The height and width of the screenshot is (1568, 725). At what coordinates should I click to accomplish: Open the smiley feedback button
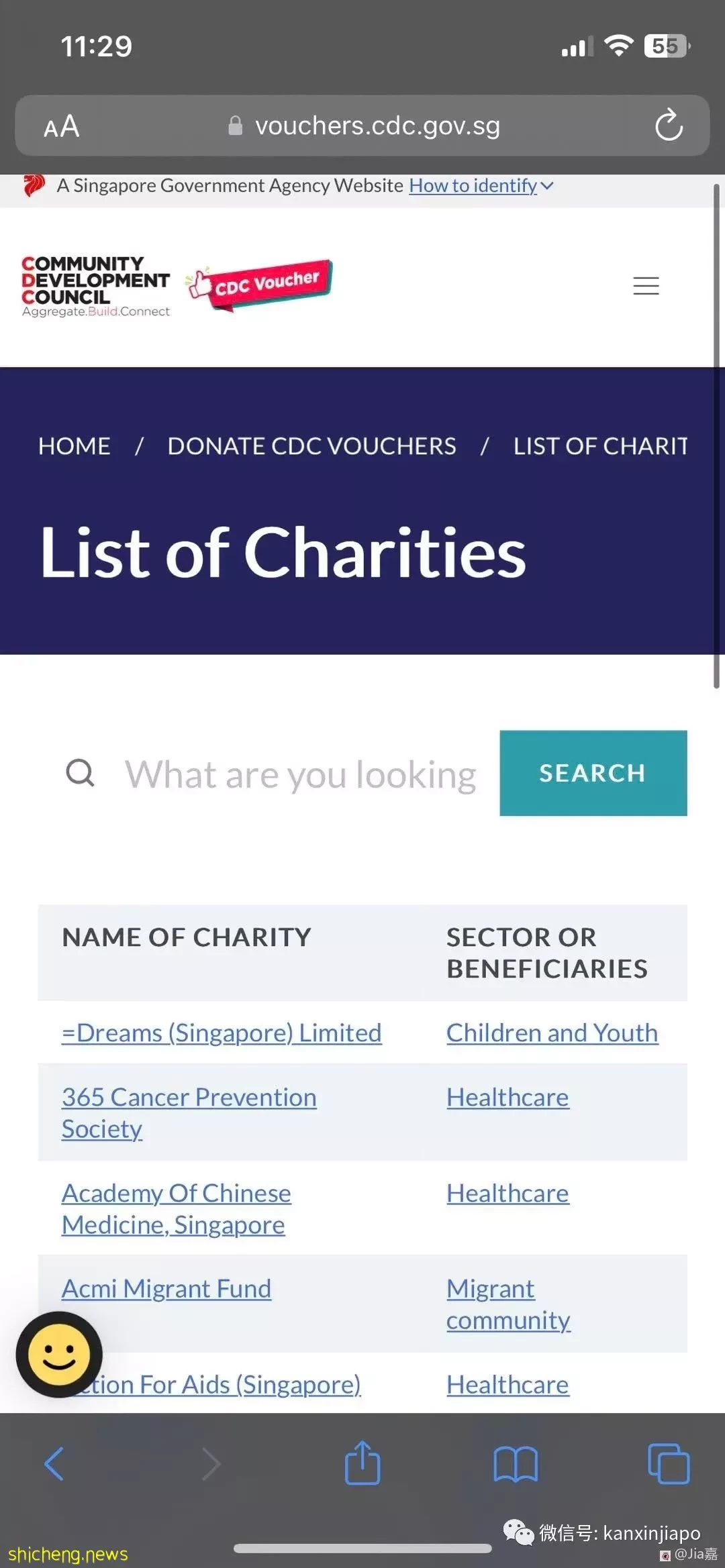[x=59, y=1354]
